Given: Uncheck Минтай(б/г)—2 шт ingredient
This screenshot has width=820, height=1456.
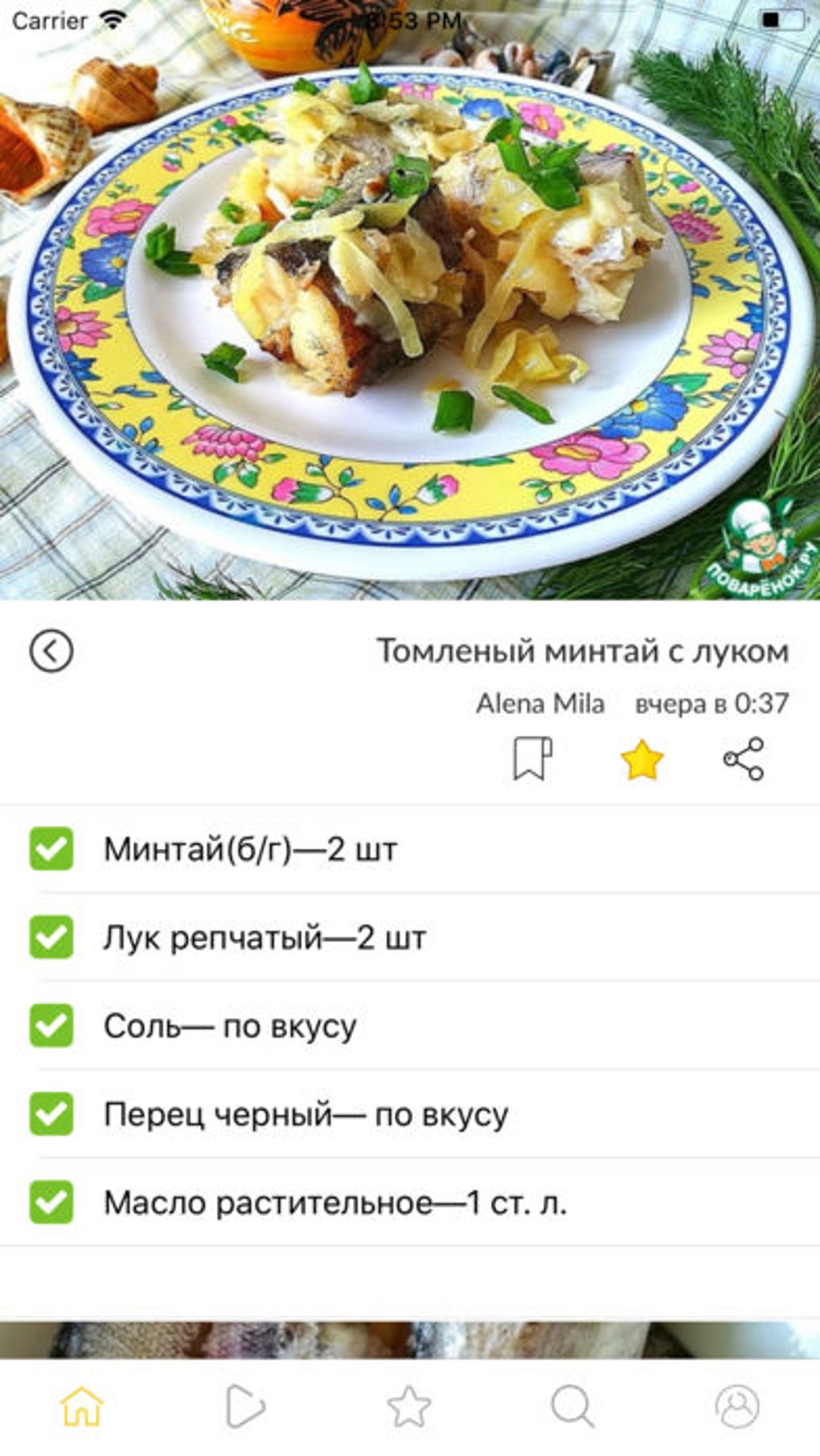Looking at the screenshot, I should click(x=51, y=849).
